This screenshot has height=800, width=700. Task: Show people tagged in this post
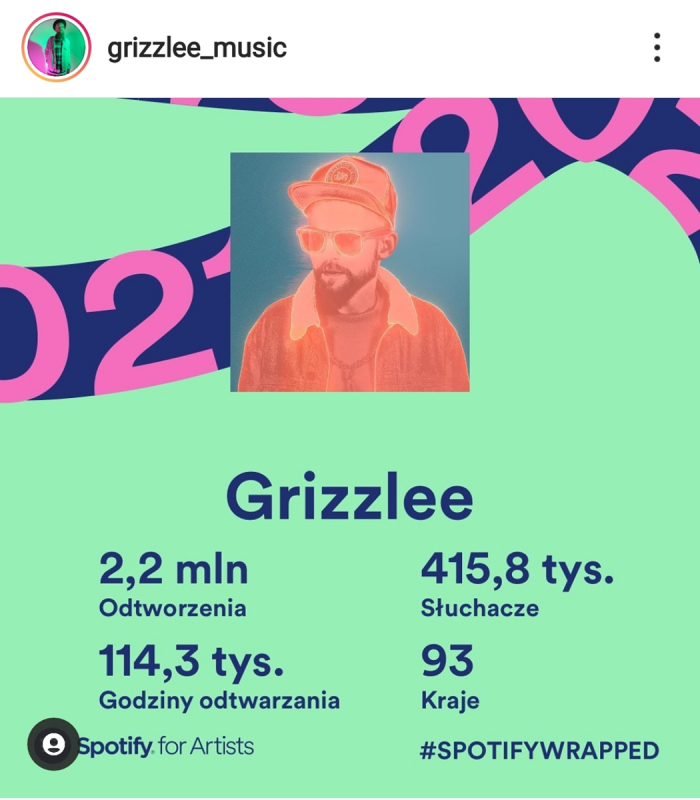point(53,744)
